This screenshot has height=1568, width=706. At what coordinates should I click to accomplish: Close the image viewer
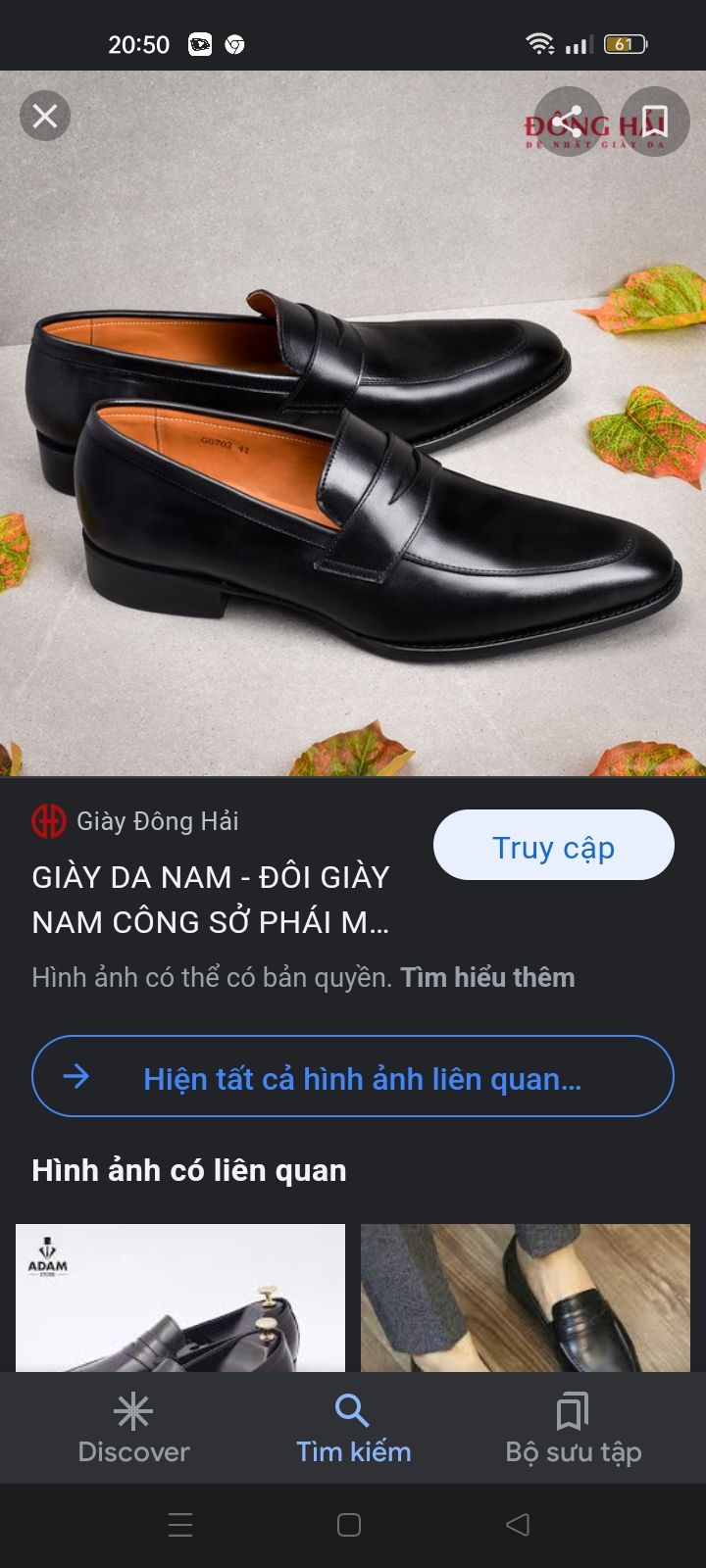45,117
